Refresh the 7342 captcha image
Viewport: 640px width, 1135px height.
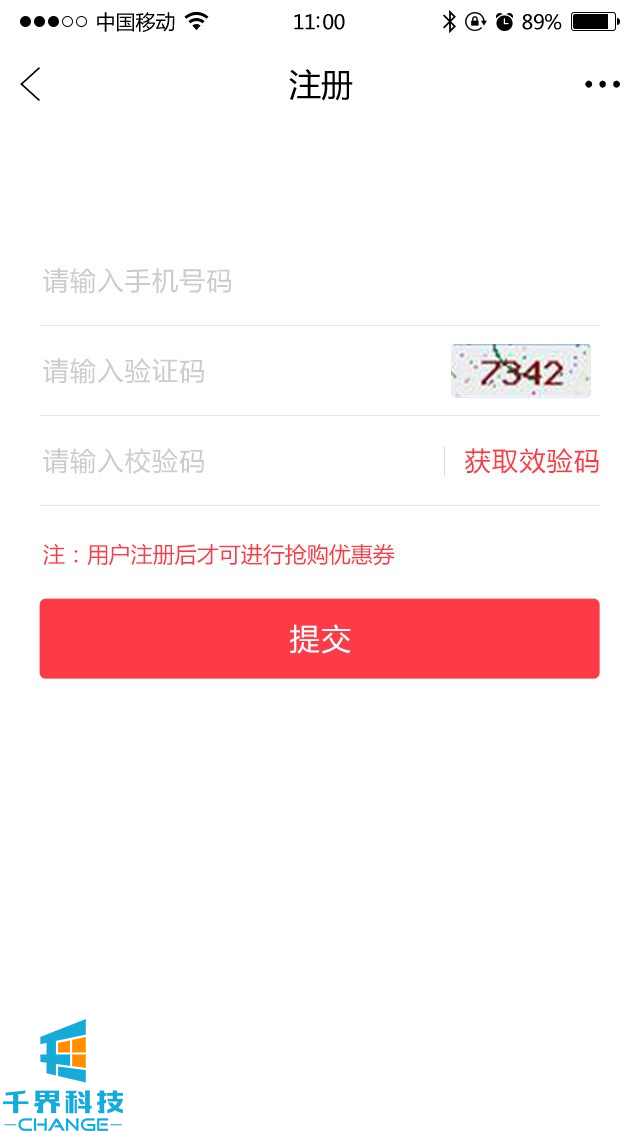click(521, 371)
